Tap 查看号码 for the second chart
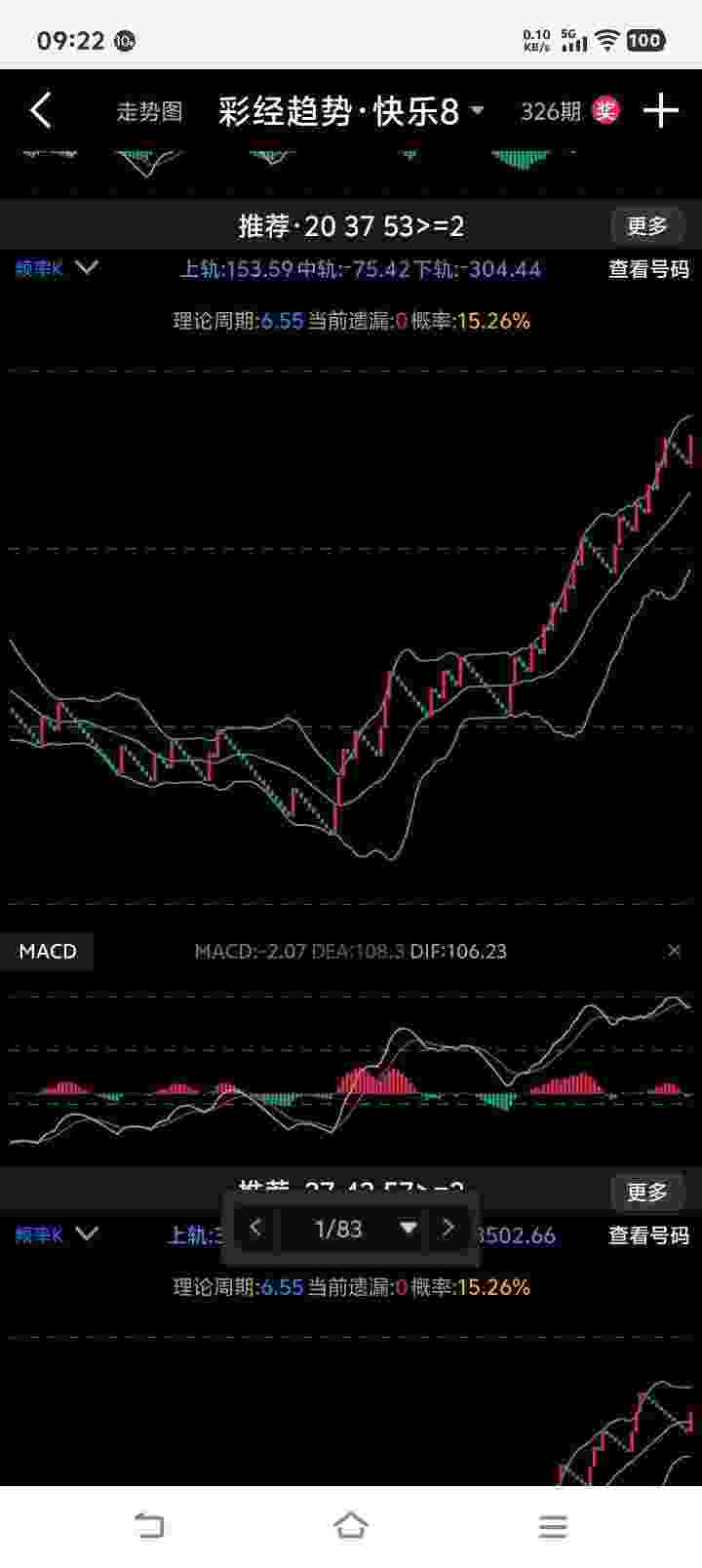This screenshot has height=1568, width=702. point(648,1235)
